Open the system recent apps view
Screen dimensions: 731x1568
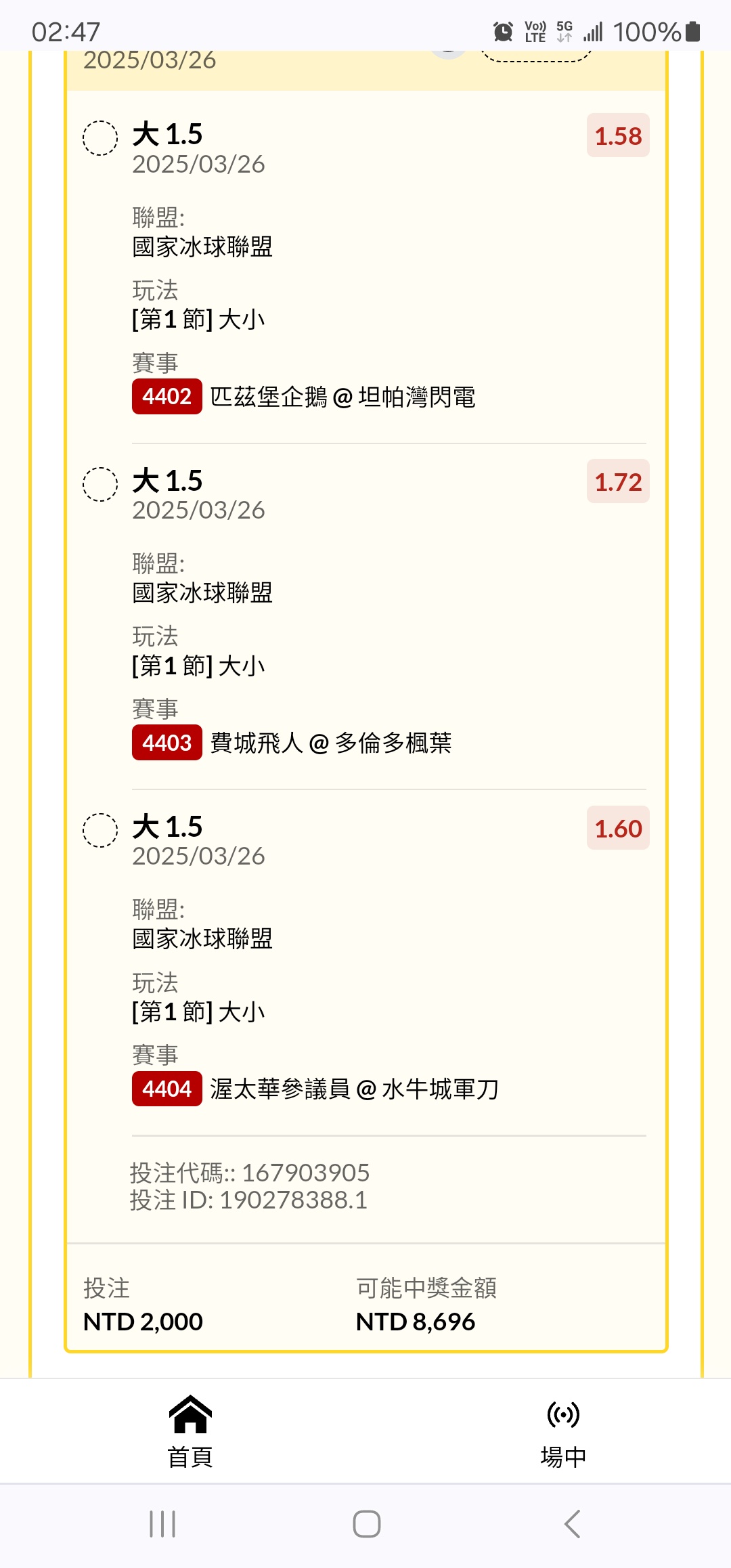click(162, 1524)
